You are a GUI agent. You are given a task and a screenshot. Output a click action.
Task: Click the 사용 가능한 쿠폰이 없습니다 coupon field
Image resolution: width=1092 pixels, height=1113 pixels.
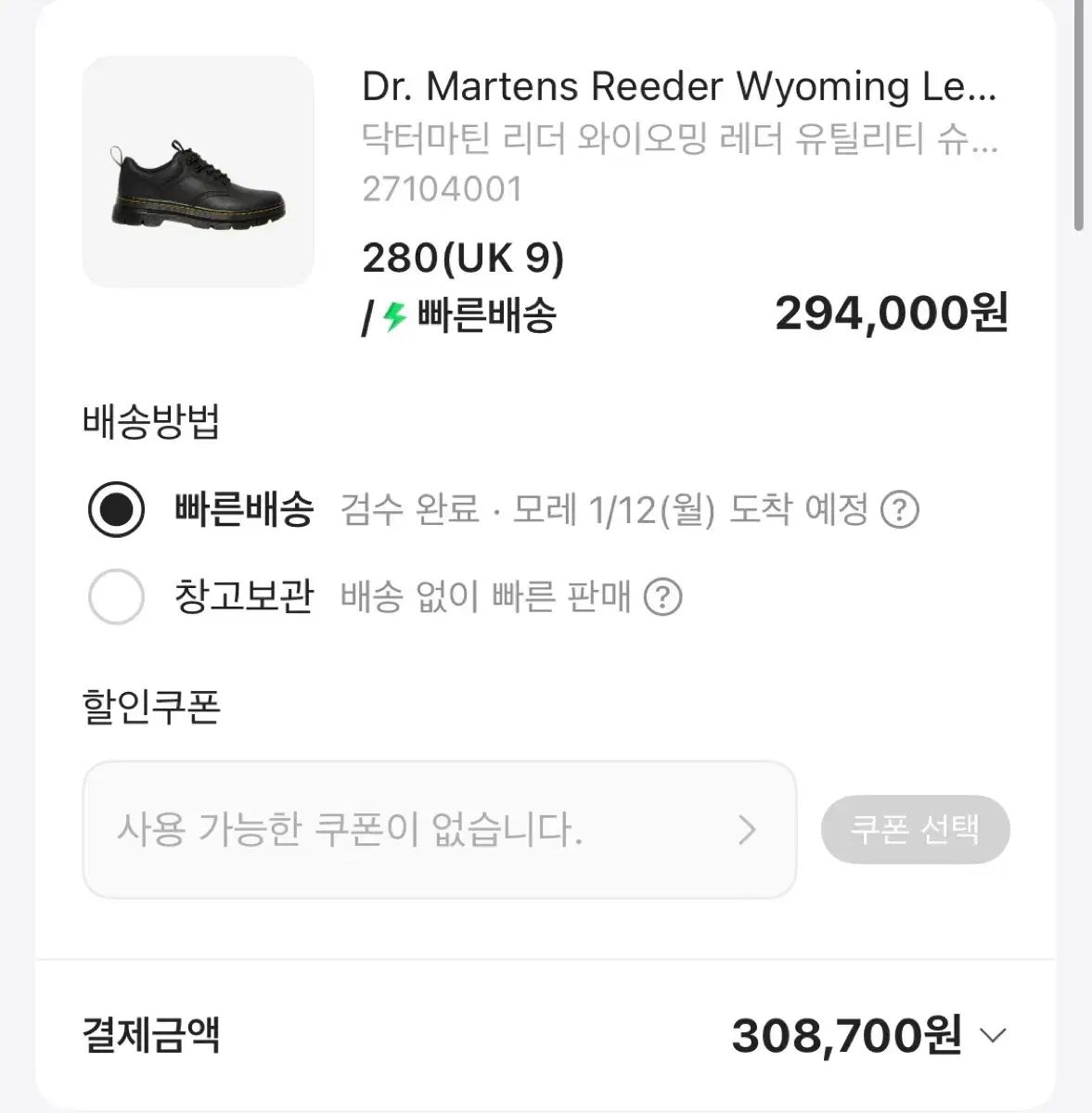[x=351, y=830]
